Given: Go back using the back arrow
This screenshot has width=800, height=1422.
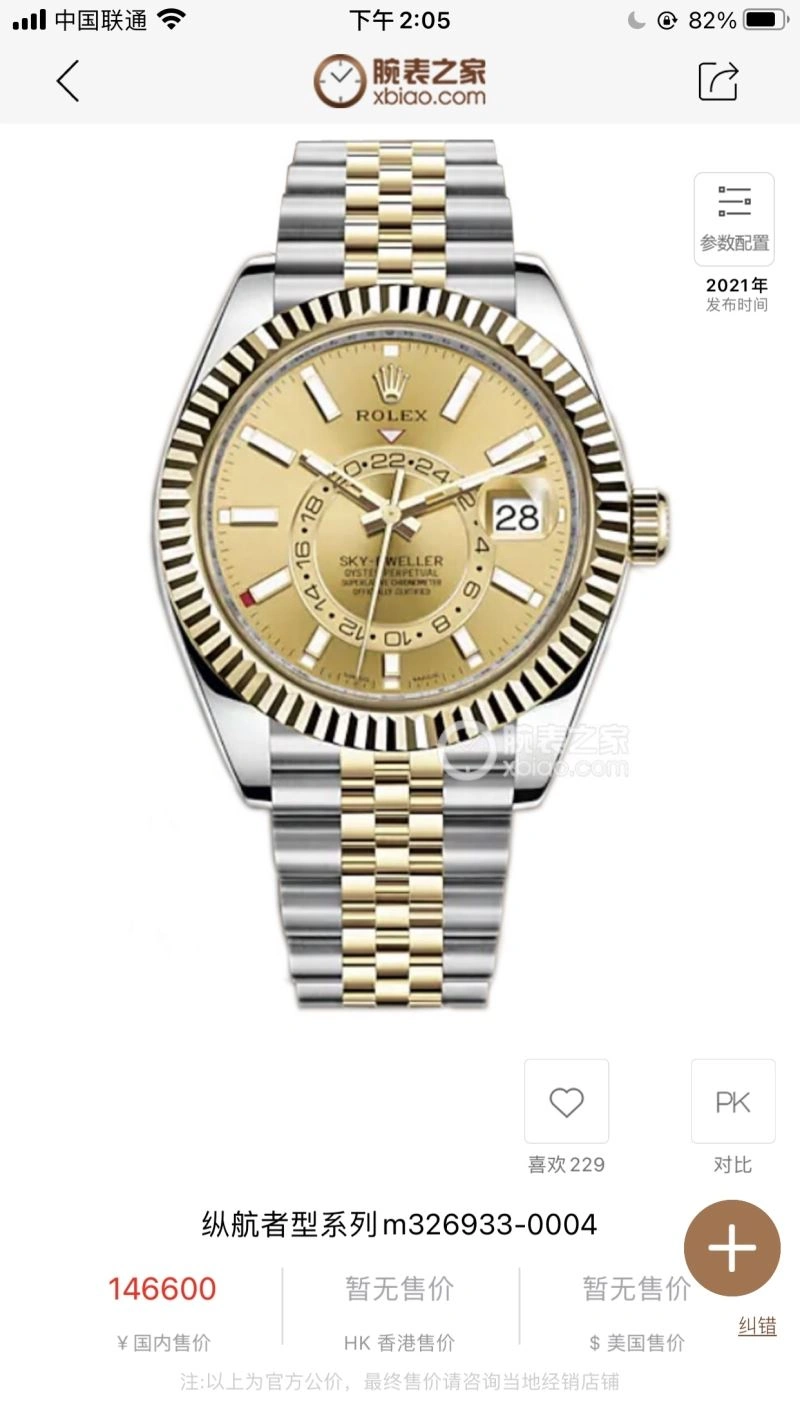Looking at the screenshot, I should point(68,81).
